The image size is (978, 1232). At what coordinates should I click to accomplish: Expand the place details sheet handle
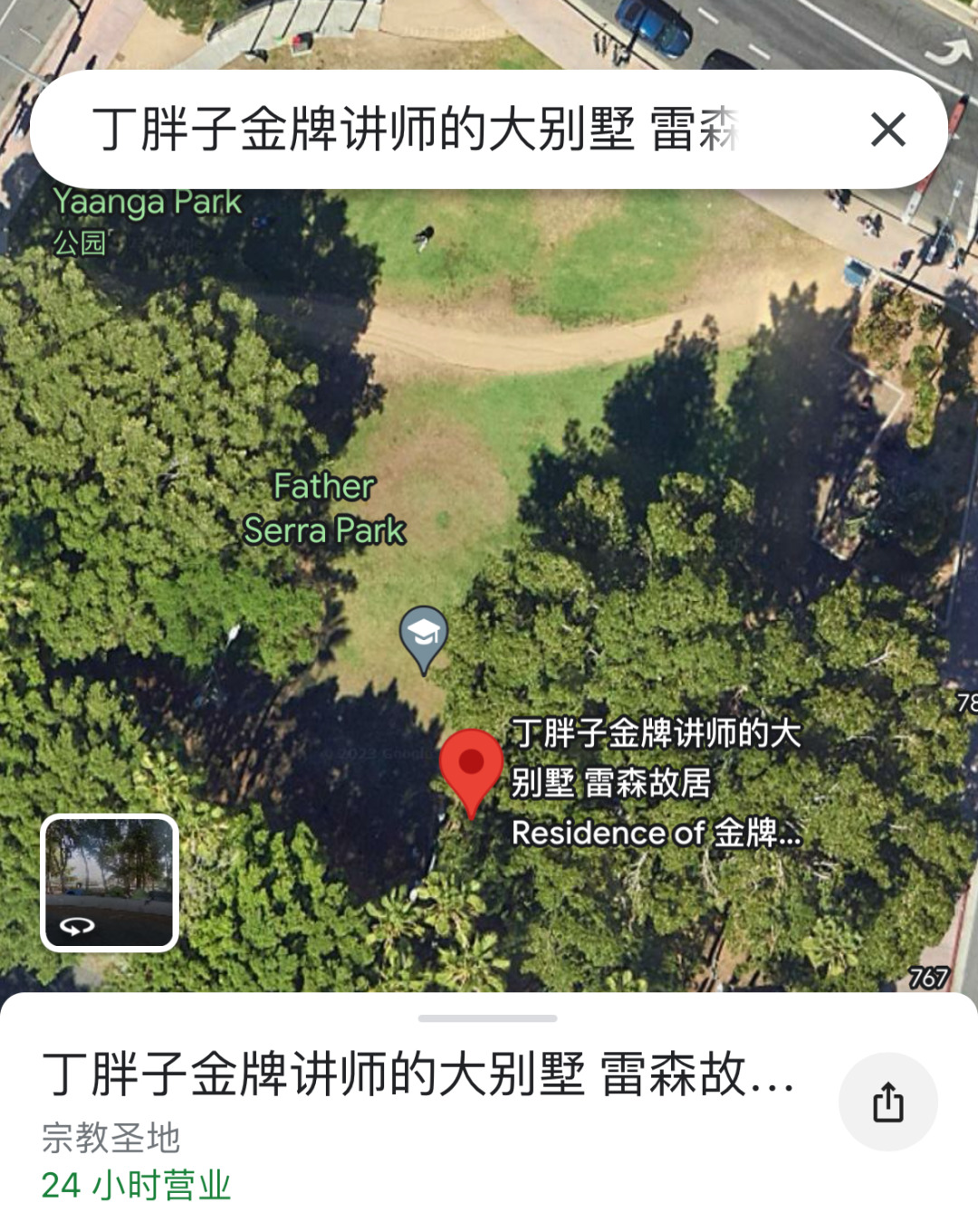tap(487, 1018)
